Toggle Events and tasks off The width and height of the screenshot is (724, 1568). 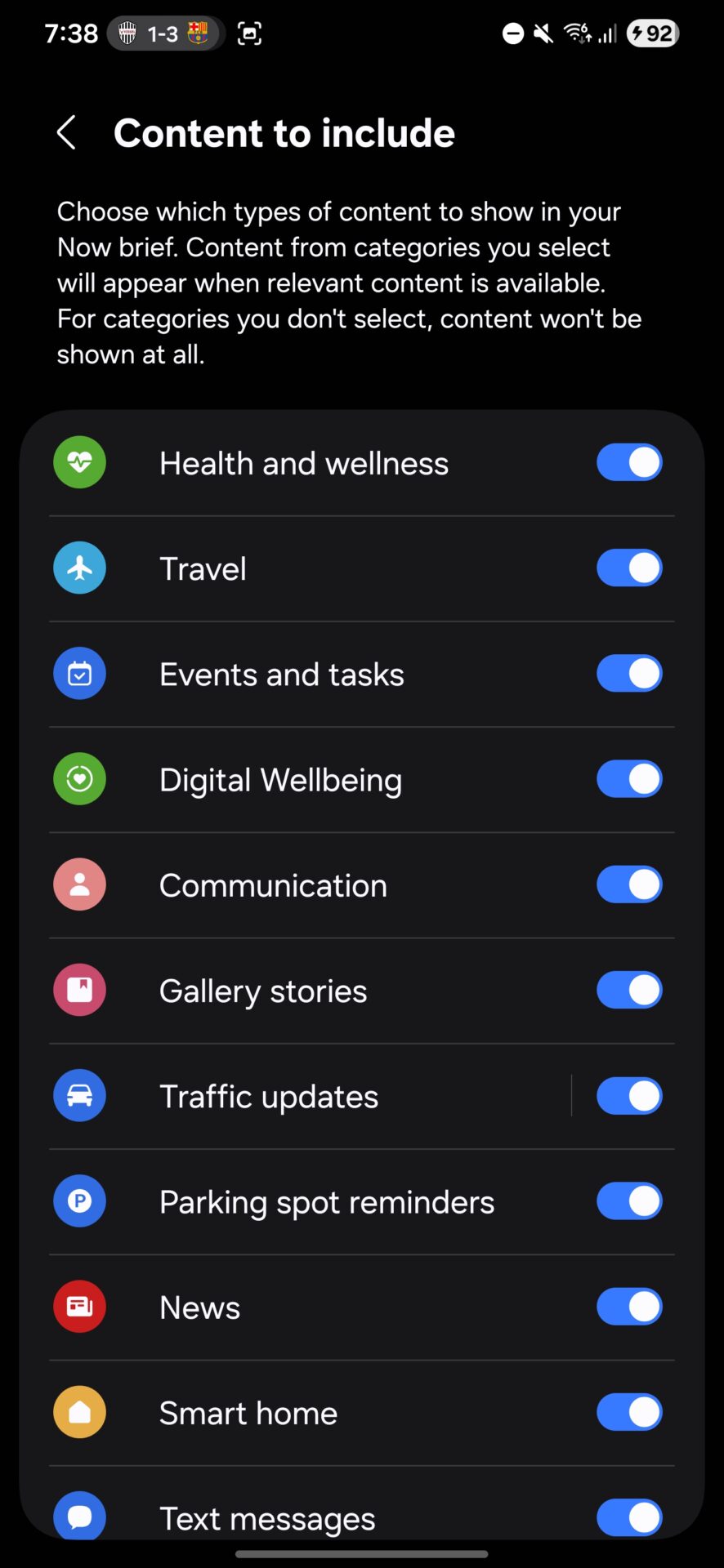tap(629, 674)
